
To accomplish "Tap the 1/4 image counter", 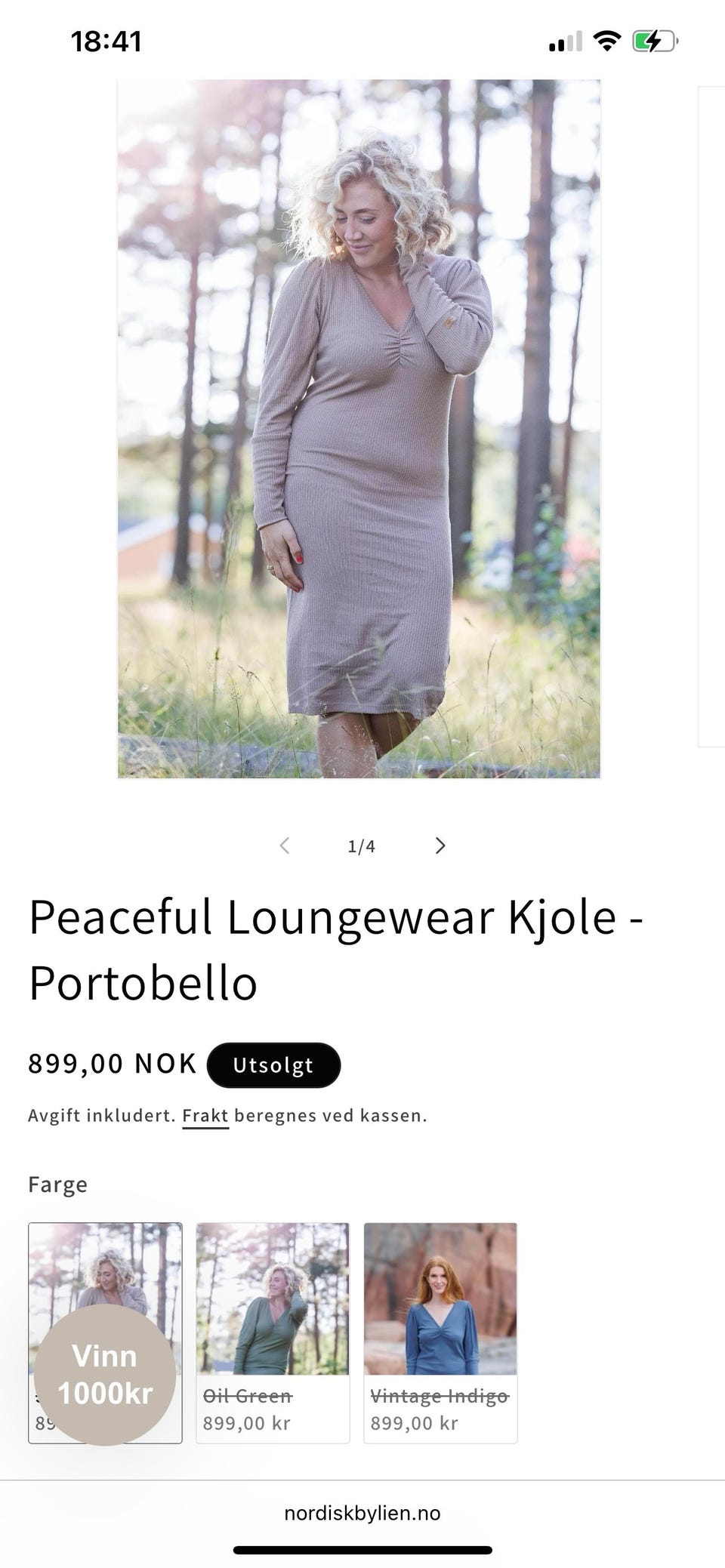I will 362,846.
